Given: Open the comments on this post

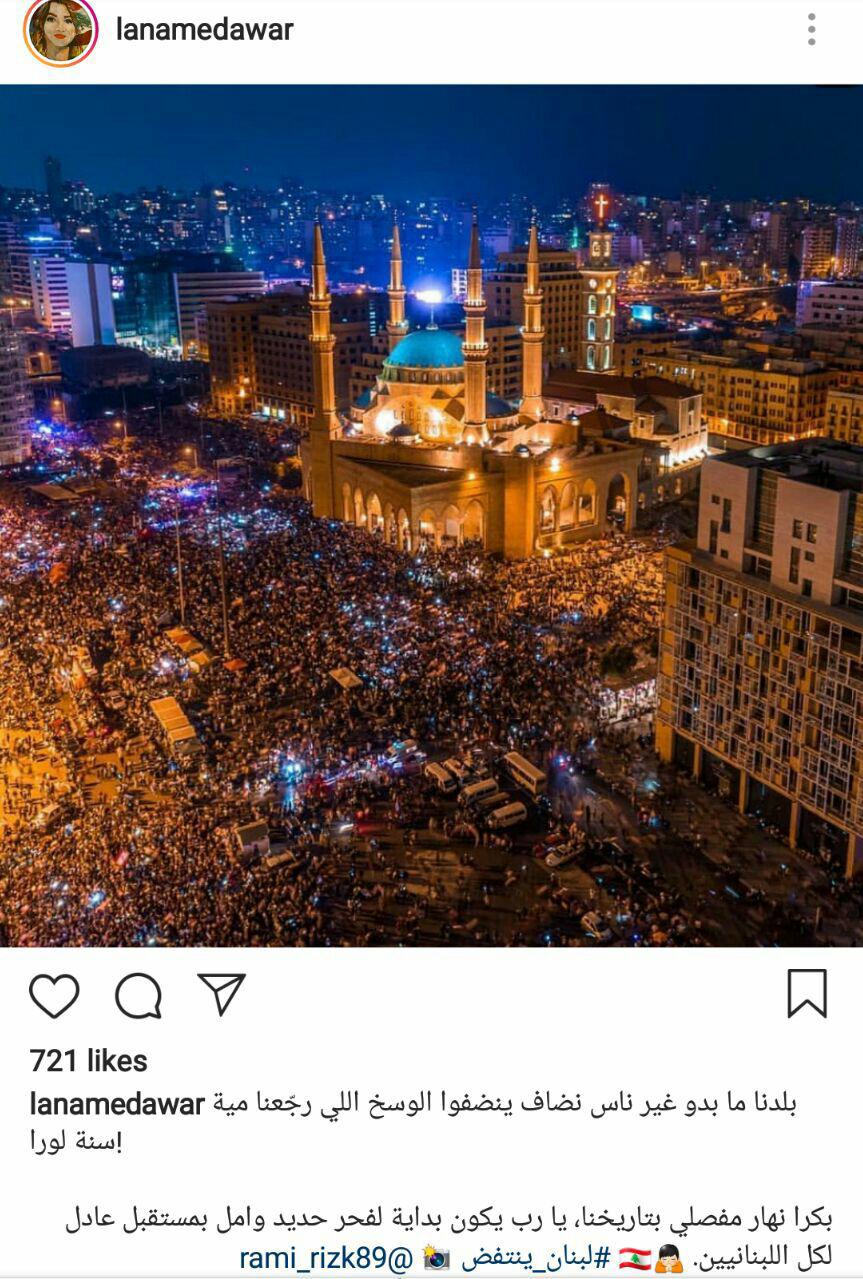Looking at the screenshot, I should (x=138, y=995).
